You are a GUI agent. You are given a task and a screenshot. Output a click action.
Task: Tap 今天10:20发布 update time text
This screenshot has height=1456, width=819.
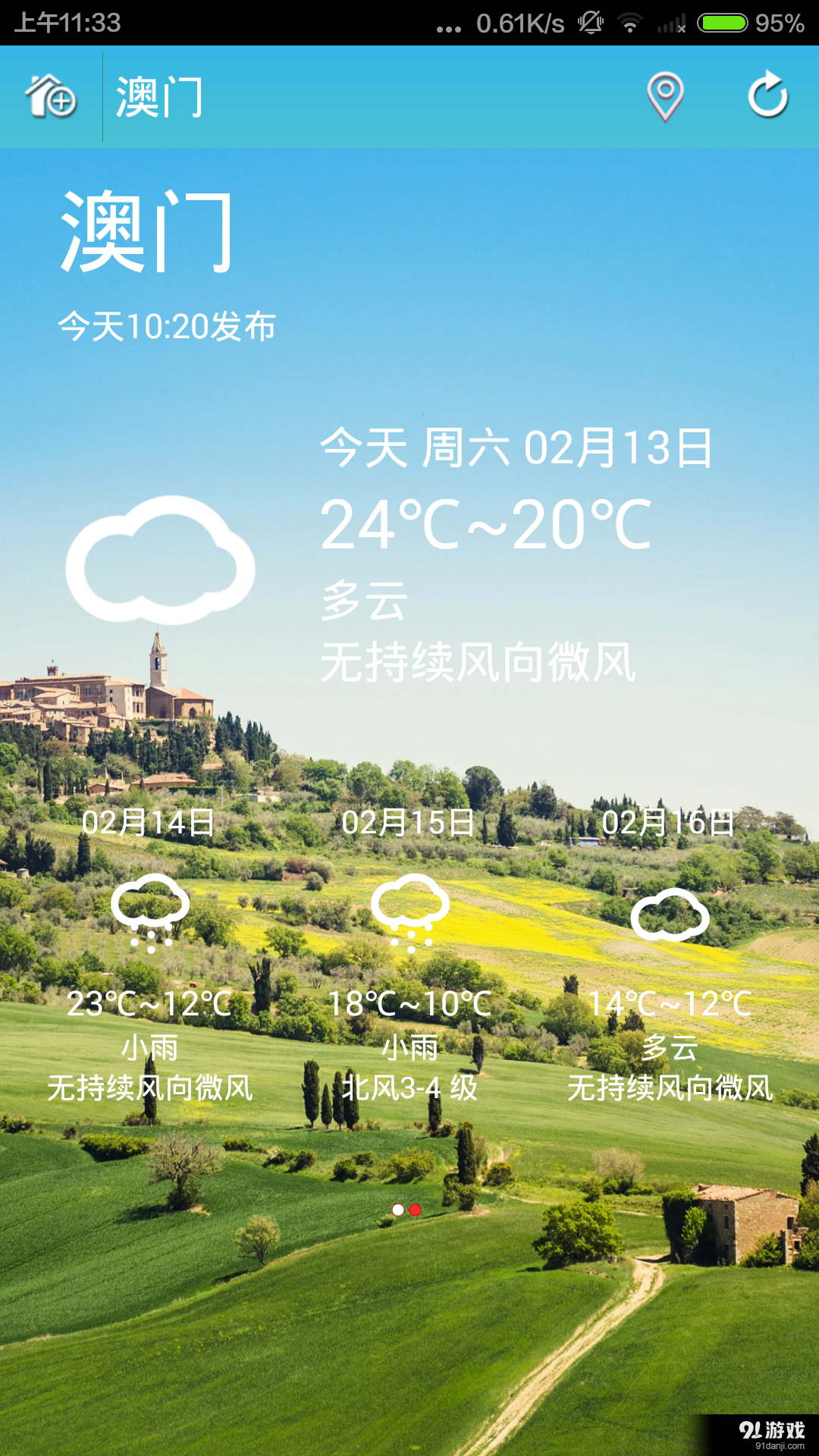pos(168,328)
